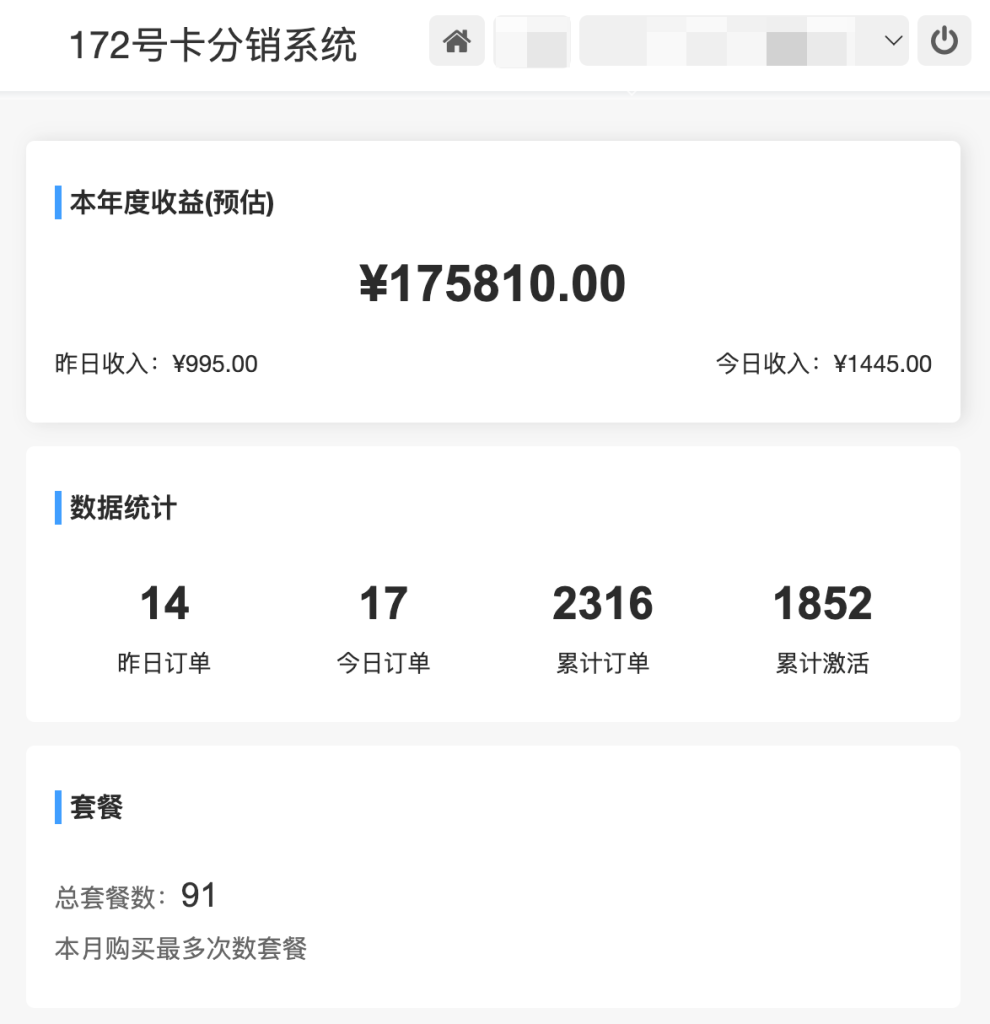Click the blurred avatar button next to home icon
Screen dimensions: 990x1024
(x=531, y=41)
